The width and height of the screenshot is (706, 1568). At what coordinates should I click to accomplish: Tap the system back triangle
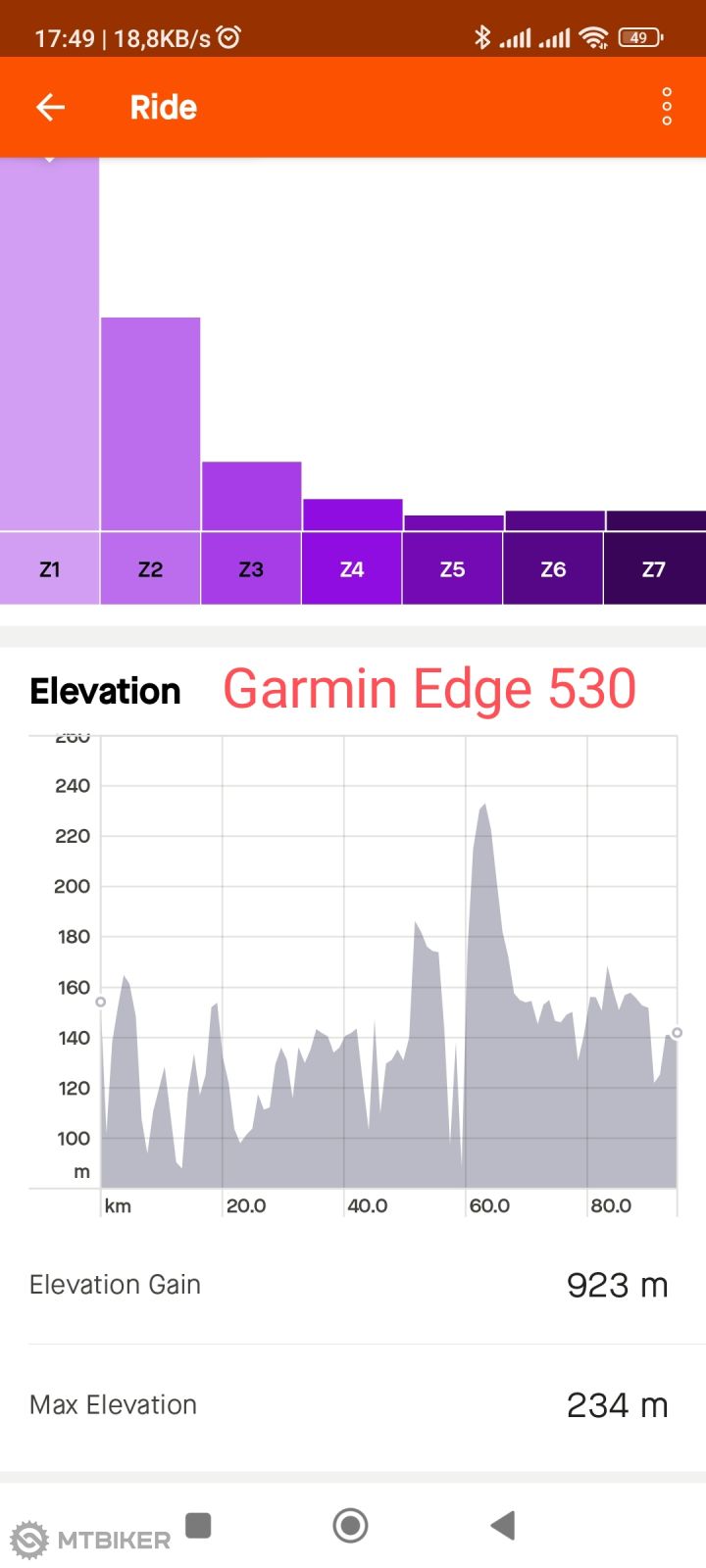click(x=502, y=1526)
